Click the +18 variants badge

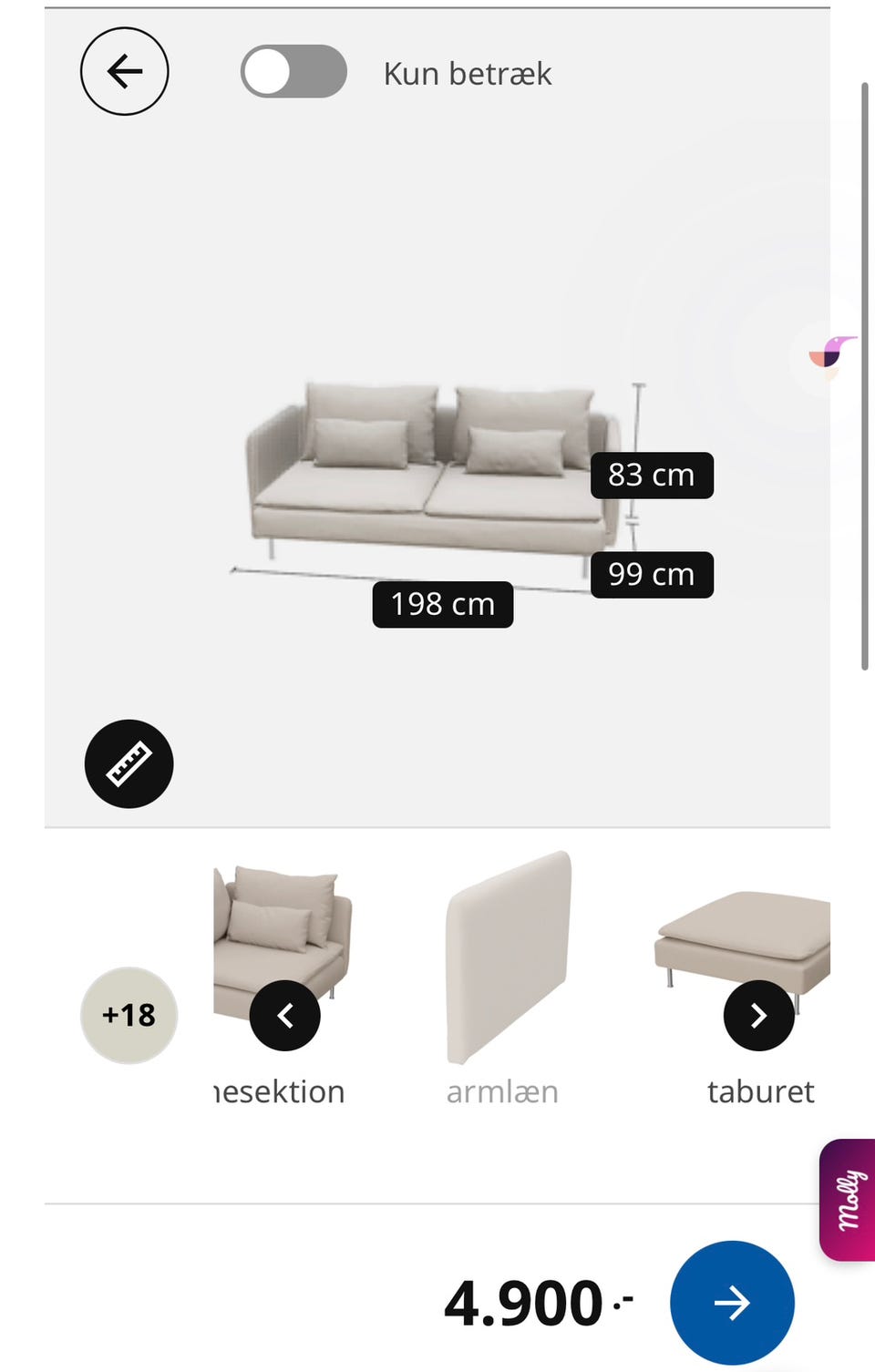(x=129, y=1015)
